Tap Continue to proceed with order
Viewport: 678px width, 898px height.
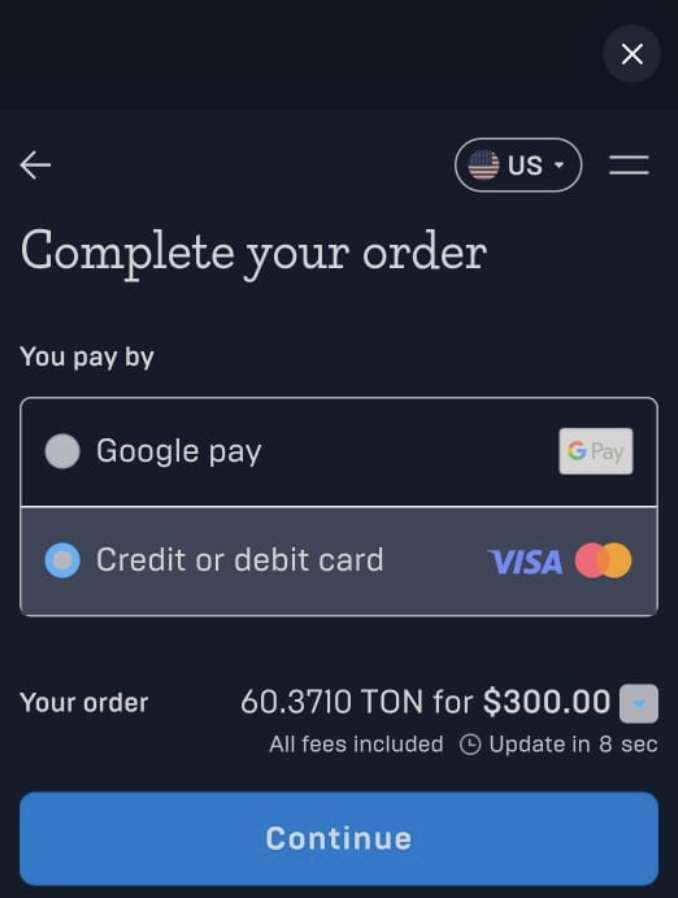click(x=339, y=838)
